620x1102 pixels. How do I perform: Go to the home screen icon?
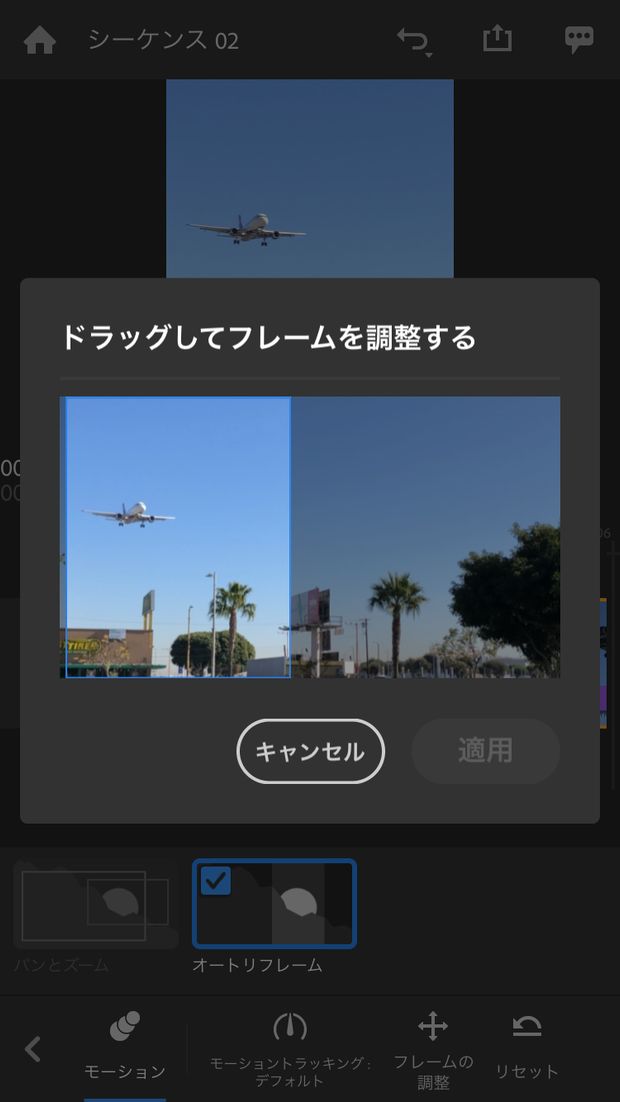(40, 40)
